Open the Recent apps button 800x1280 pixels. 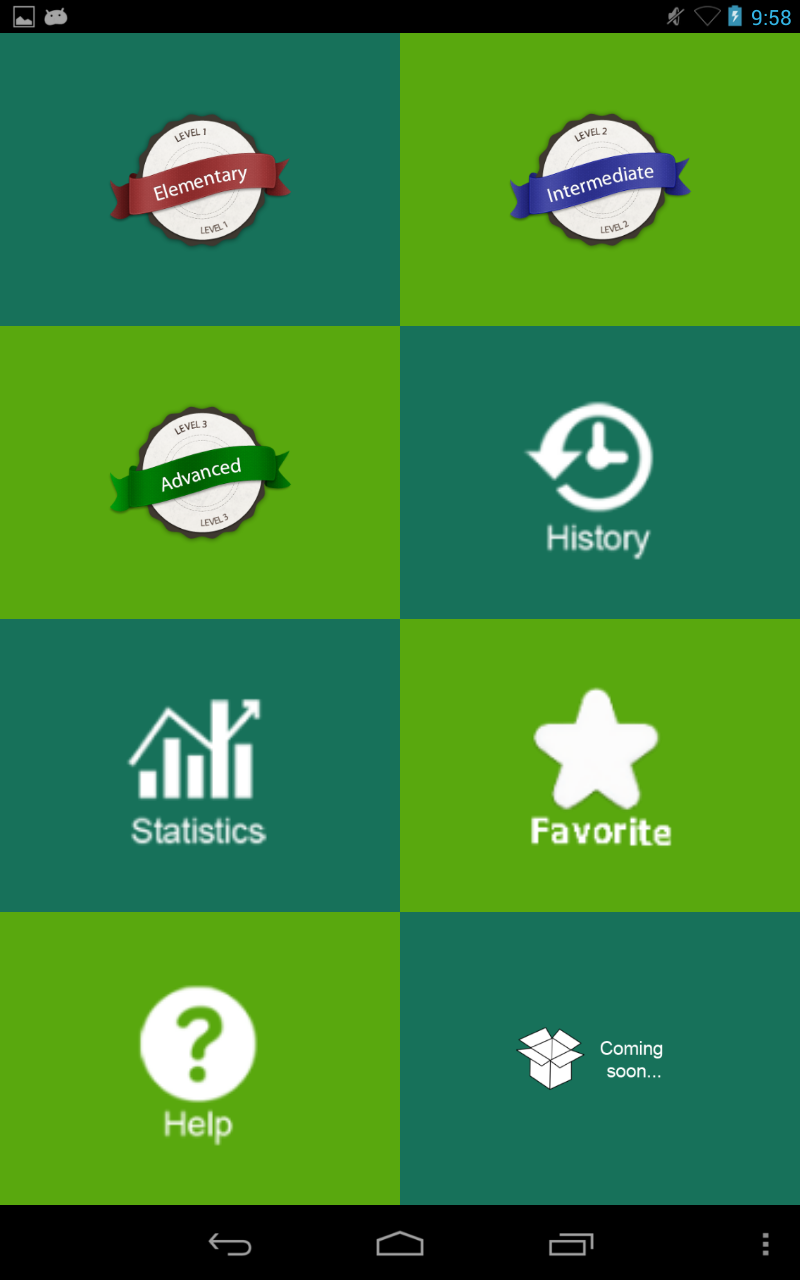coord(571,1245)
